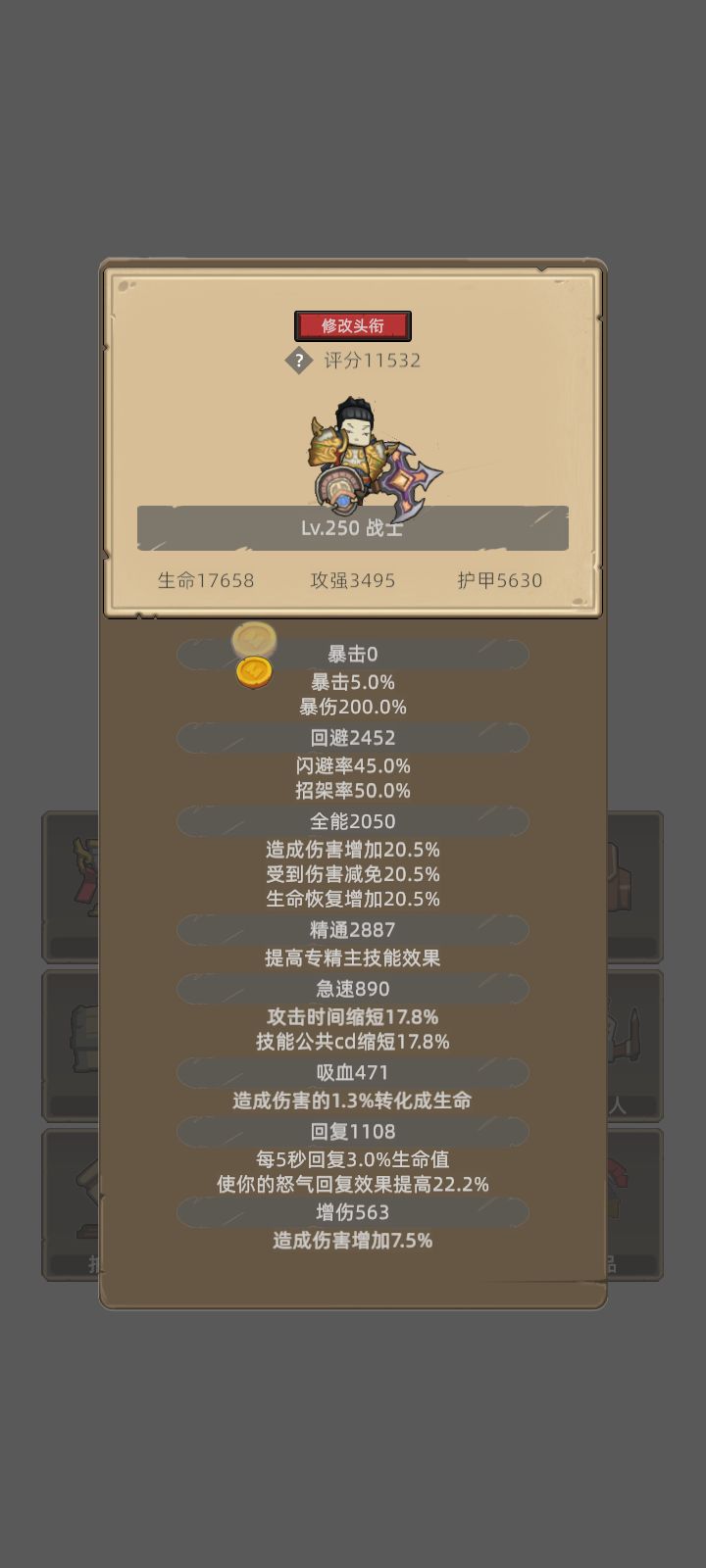The width and height of the screenshot is (706, 1568).
Task: Click the 精通2887 stat bar
Action: click(x=351, y=929)
